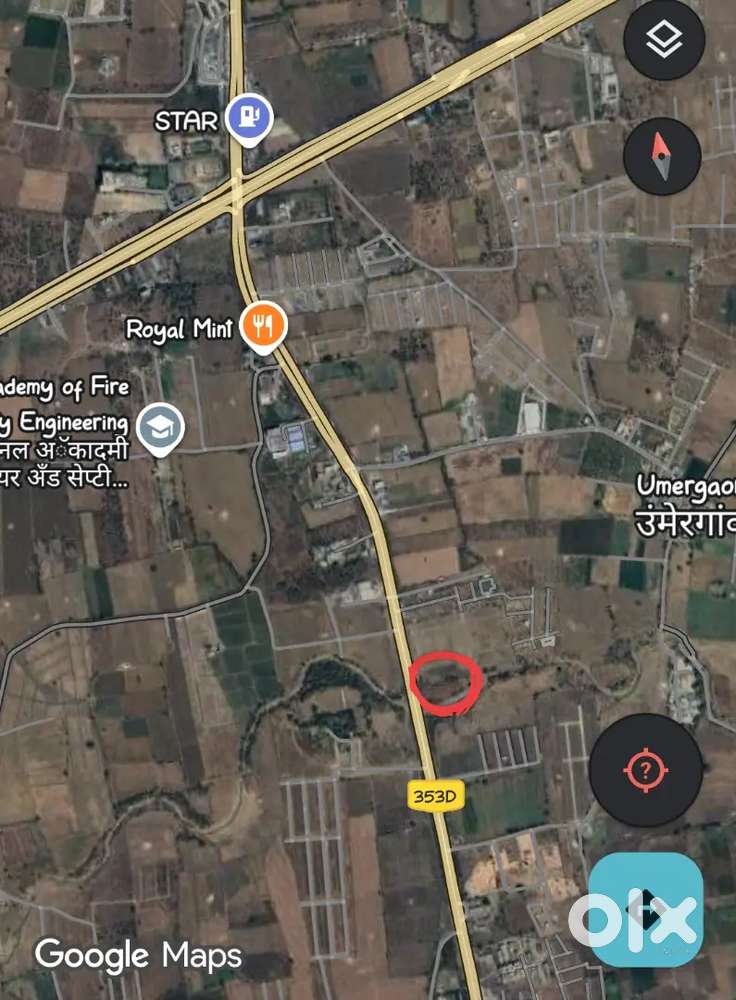Open the map layers selector
Image resolution: width=736 pixels, height=1000 pixels.
(664, 41)
